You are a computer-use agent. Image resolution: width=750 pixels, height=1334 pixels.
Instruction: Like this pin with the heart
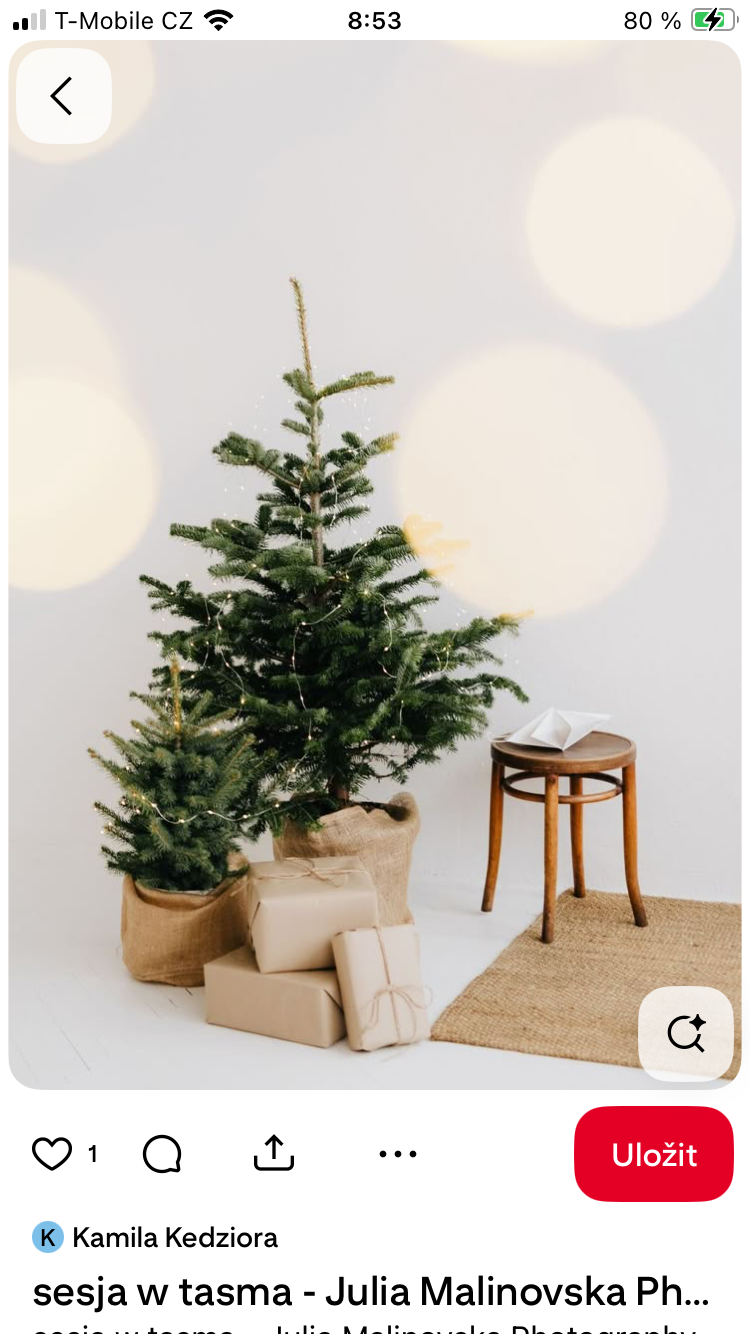point(52,1154)
